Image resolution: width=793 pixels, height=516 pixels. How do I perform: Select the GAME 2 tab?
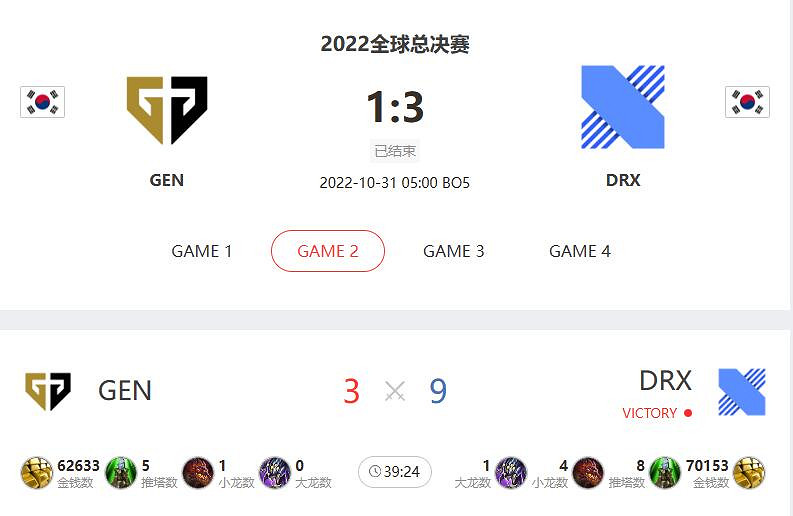(x=328, y=251)
